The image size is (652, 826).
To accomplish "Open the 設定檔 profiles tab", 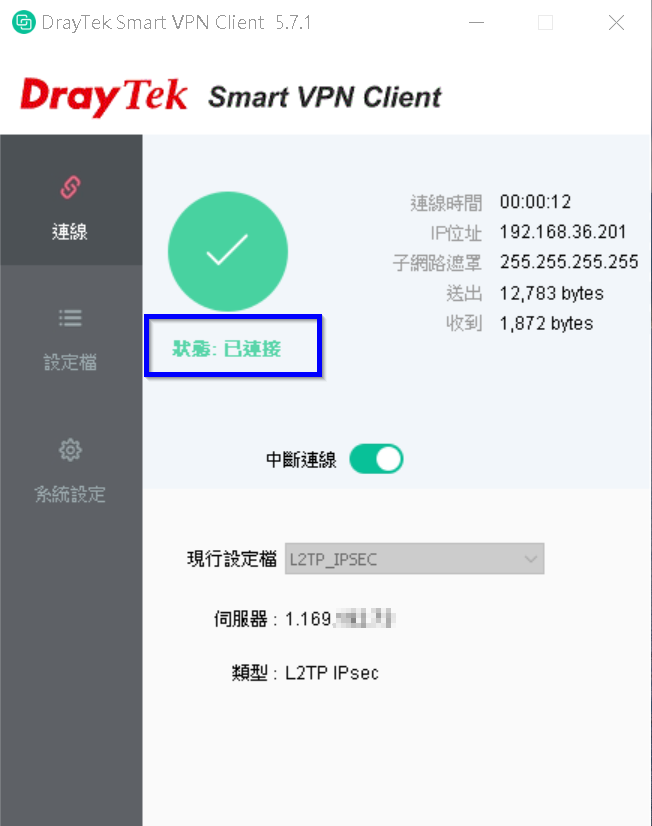I will [x=70, y=338].
